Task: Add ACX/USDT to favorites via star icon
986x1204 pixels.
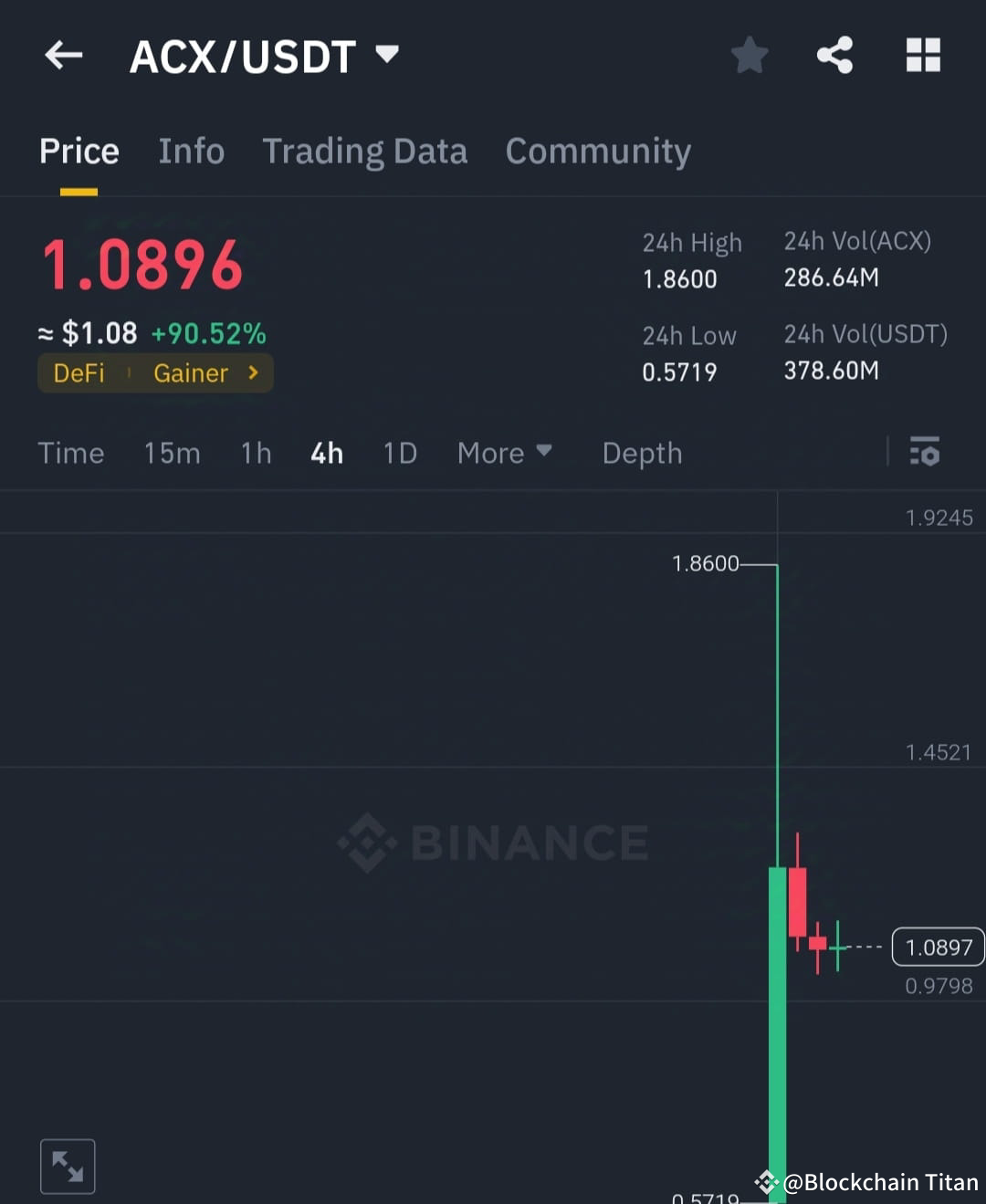Action: point(749,55)
